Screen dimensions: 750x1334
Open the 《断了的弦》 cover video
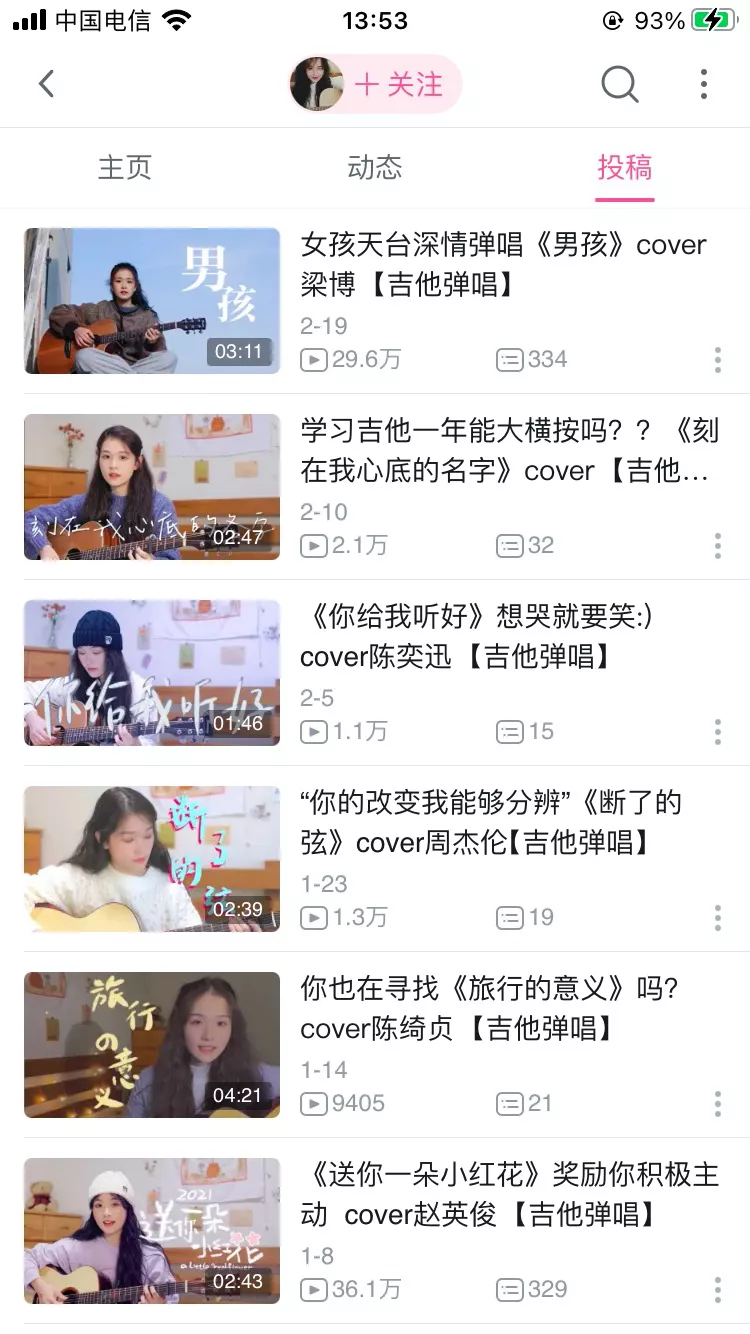coord(152,859)
